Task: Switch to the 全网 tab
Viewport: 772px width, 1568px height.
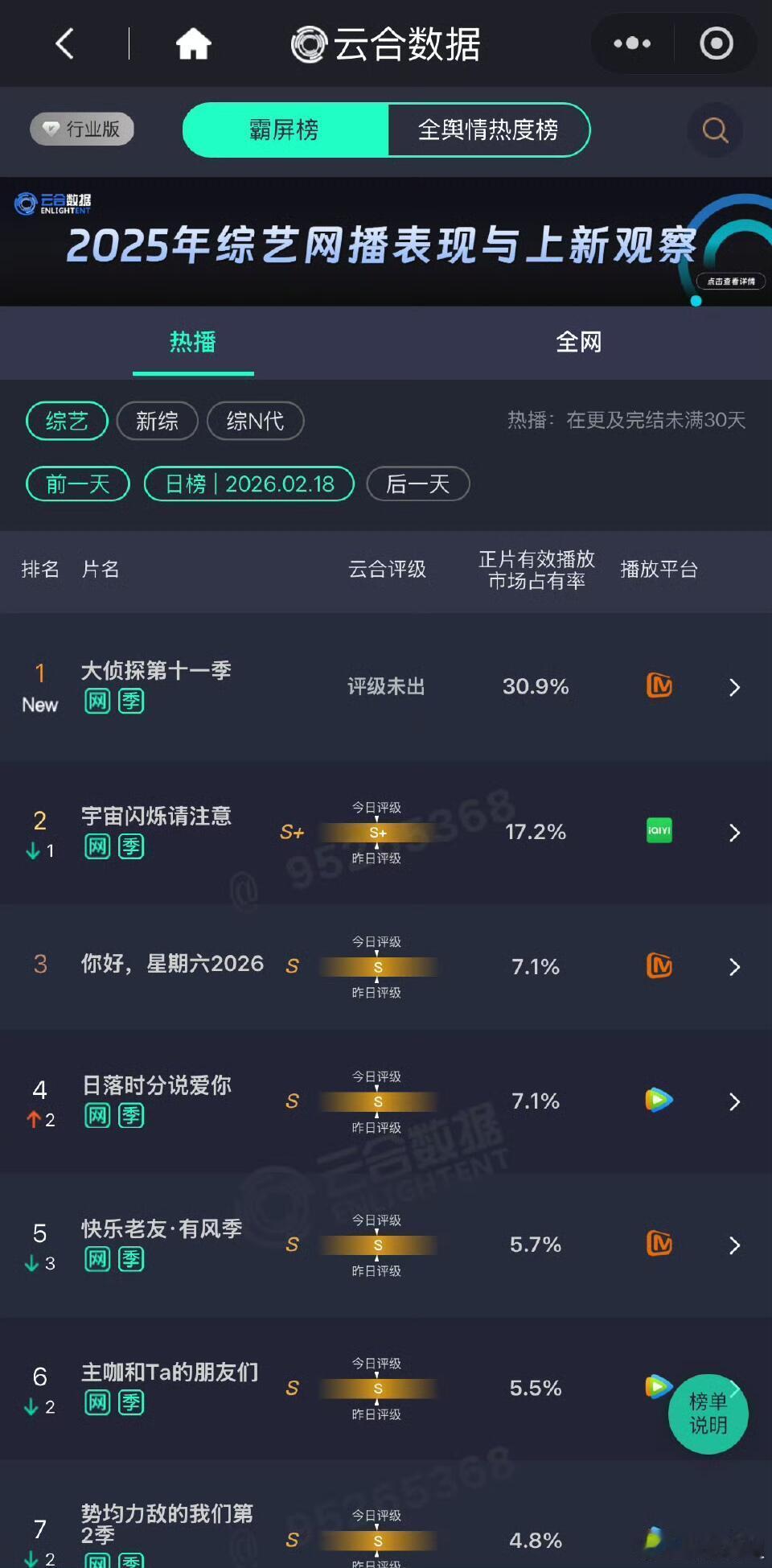Action: (x=578, y=343)
